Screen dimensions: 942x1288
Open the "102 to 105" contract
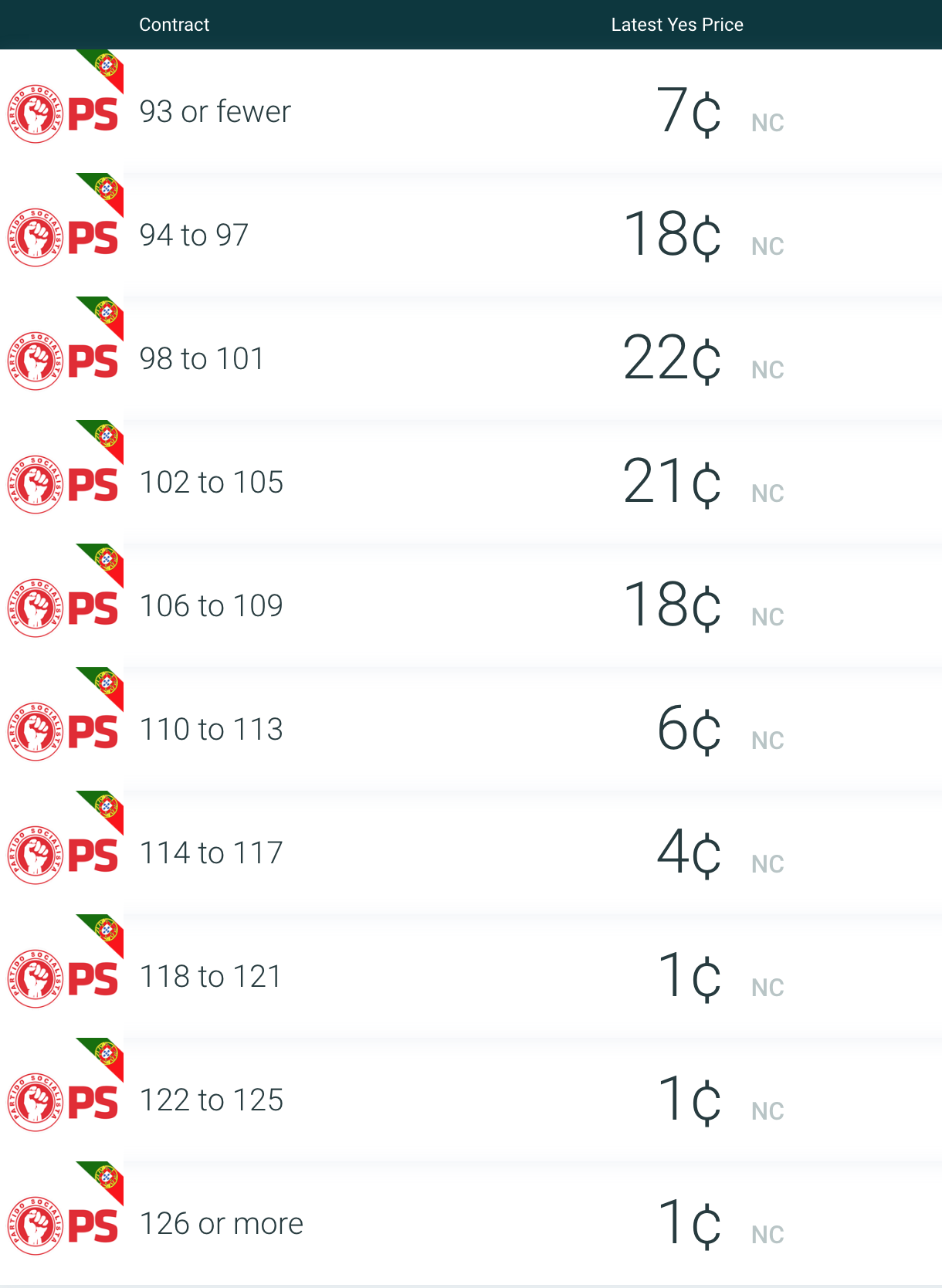click(x=211, y=483)
